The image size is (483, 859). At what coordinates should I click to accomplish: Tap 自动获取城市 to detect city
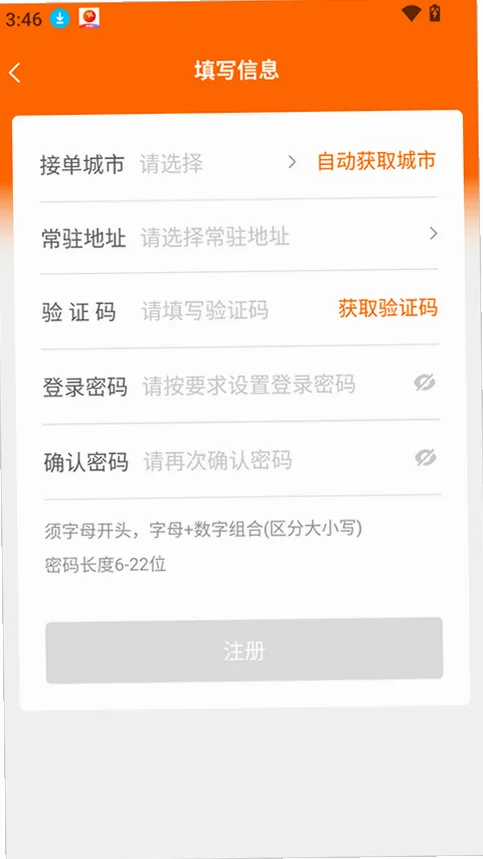pyautogui.click(x=376, y=161)
